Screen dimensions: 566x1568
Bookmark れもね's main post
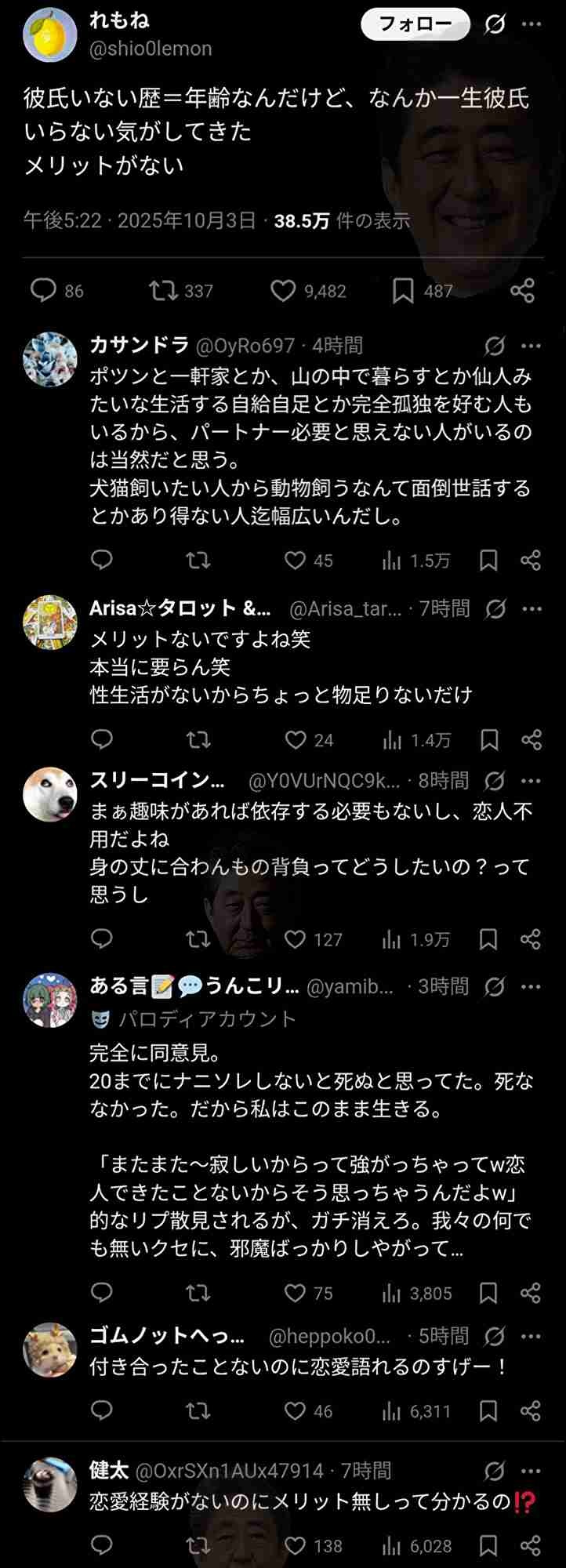click(403, 291)
